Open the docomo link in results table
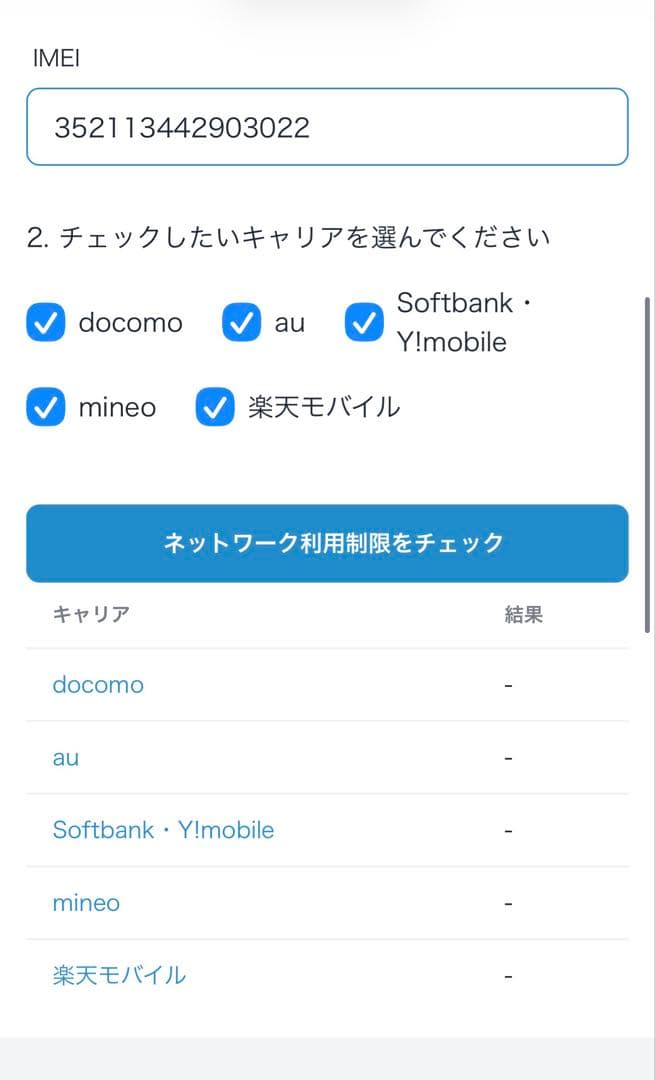 (98, 685)
